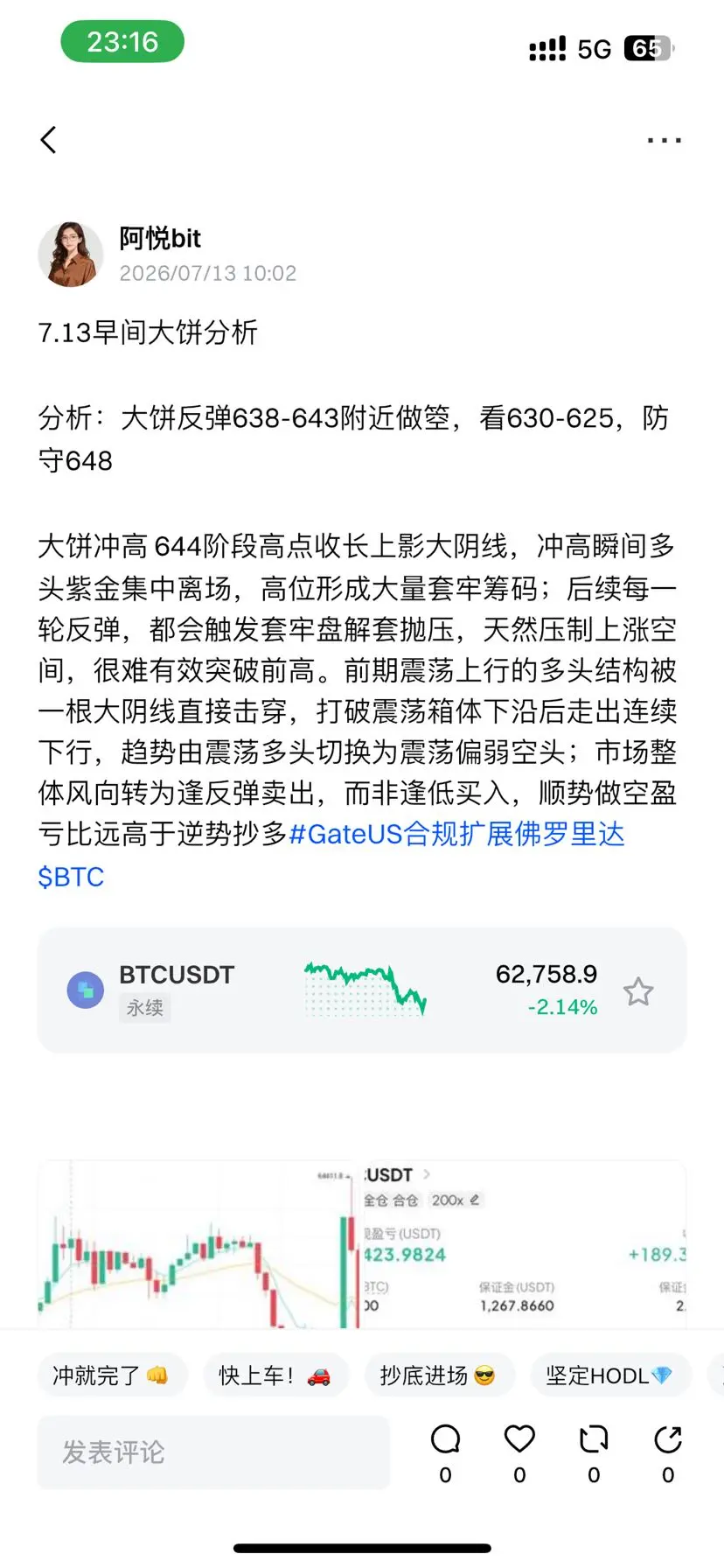The width and height of the screenshot is (724, 1568).
Task: Select the 抄底进场 quick reply chip
Action: point(439,1375)
